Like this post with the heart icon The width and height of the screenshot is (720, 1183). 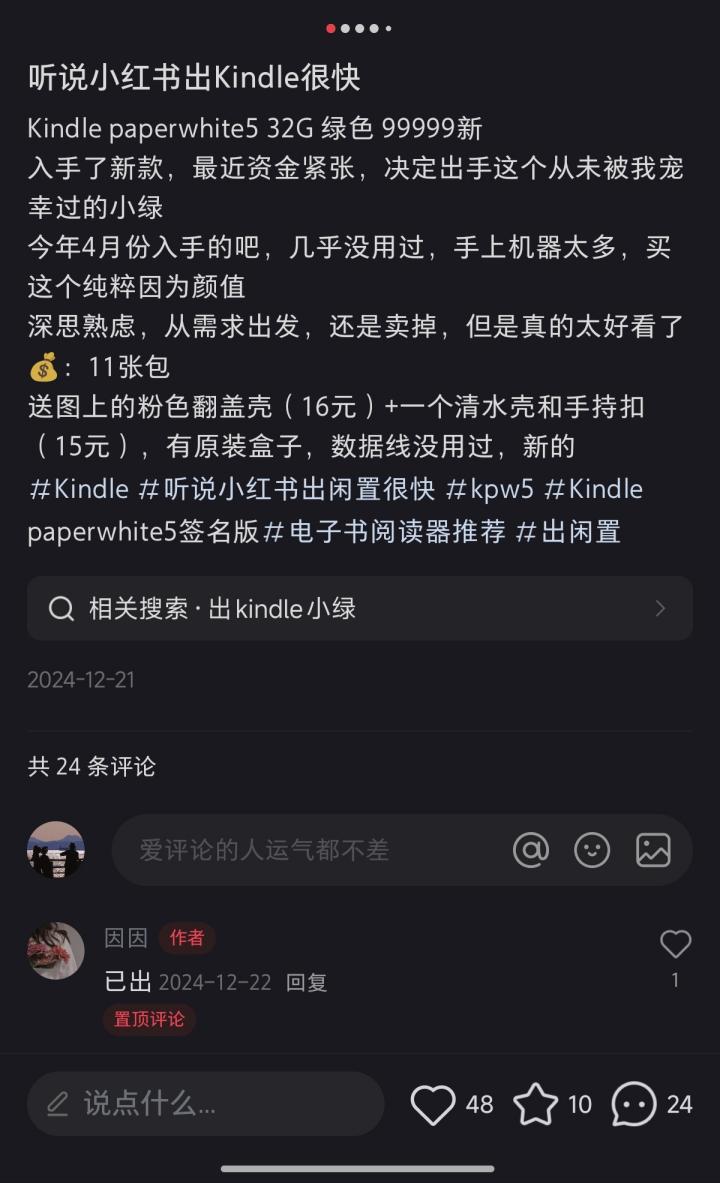coord(433,1104)
